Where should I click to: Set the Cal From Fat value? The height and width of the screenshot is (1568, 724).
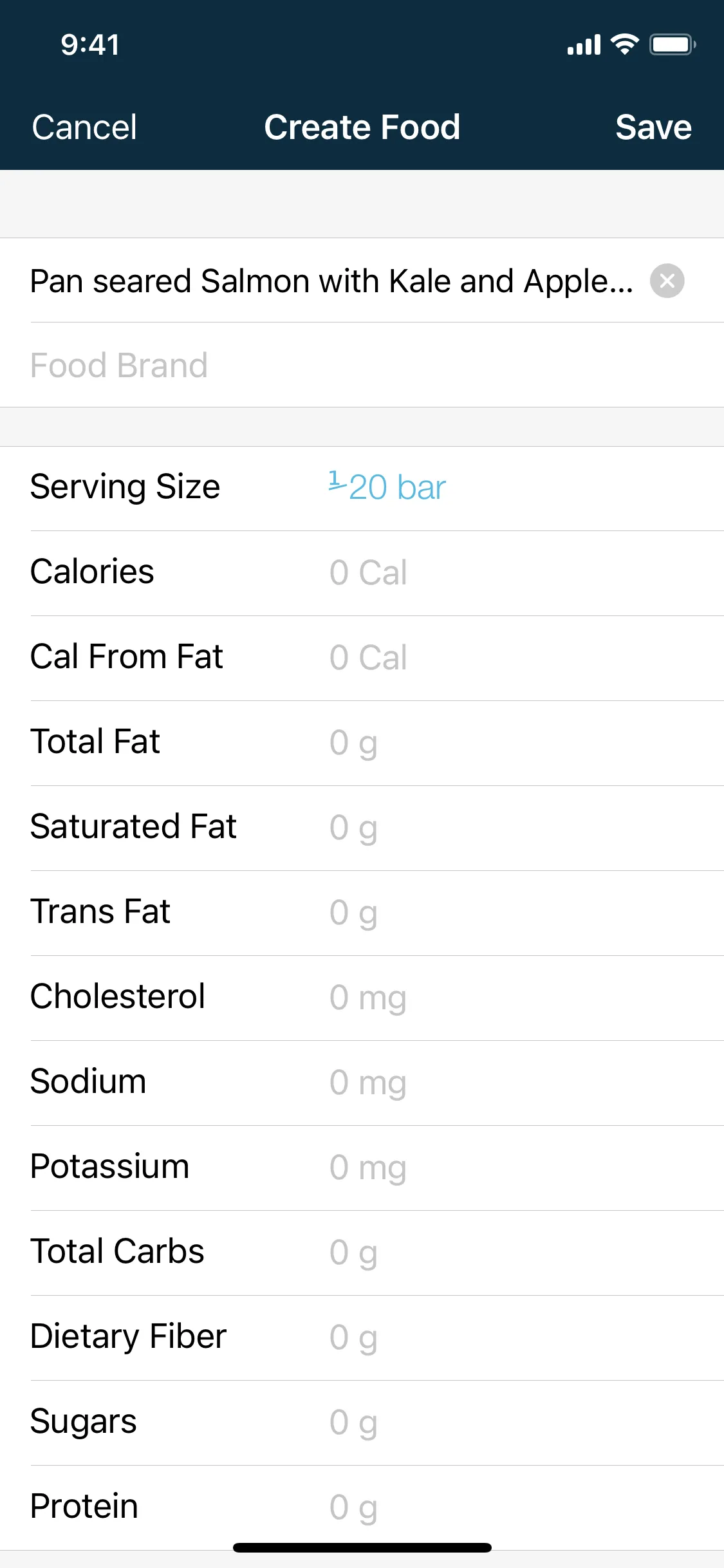pyautogui.click(x=368, y=657)
